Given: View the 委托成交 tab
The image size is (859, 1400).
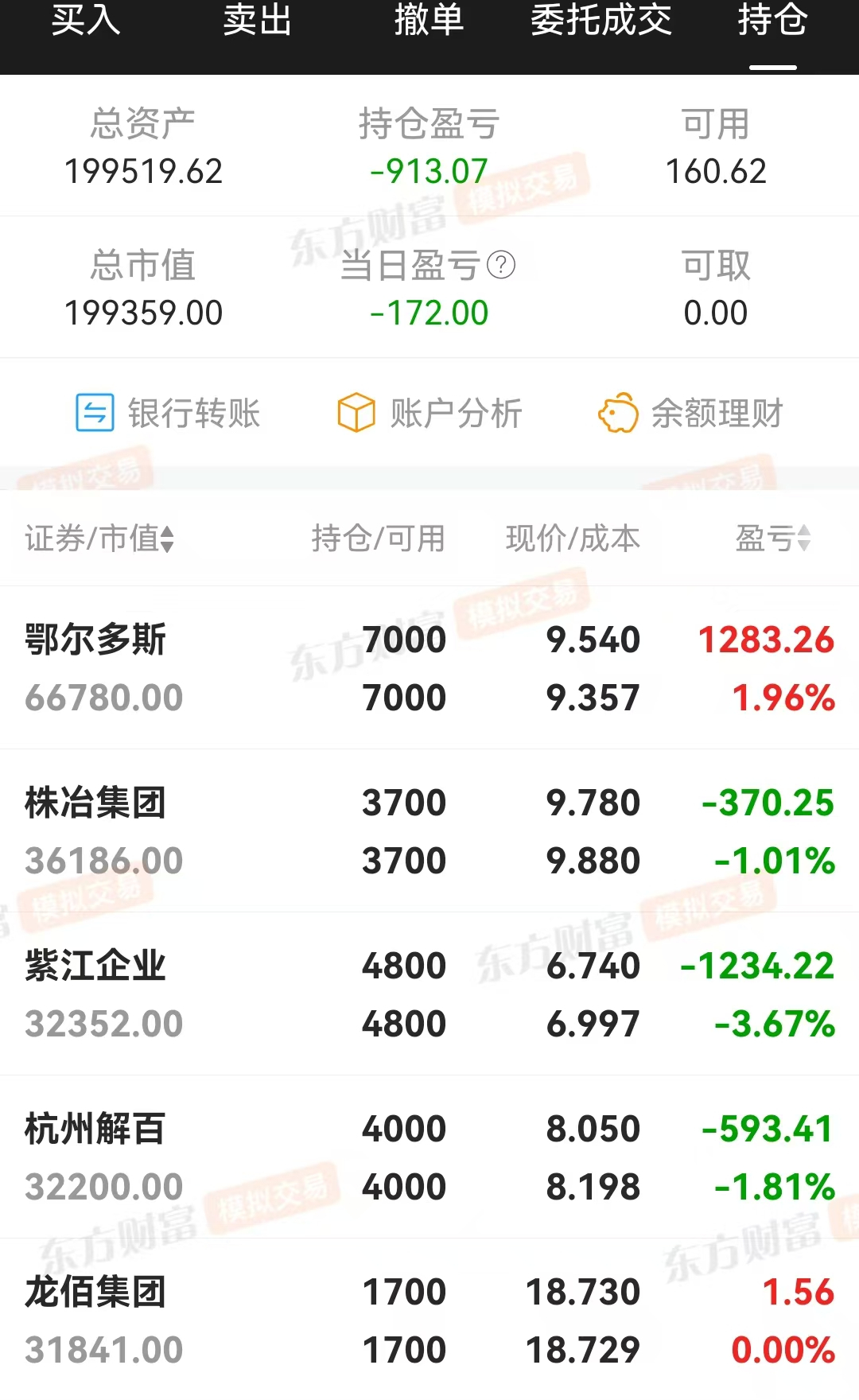Looking at the screenshot, I should pyautogui.click(x=603, y=24).
